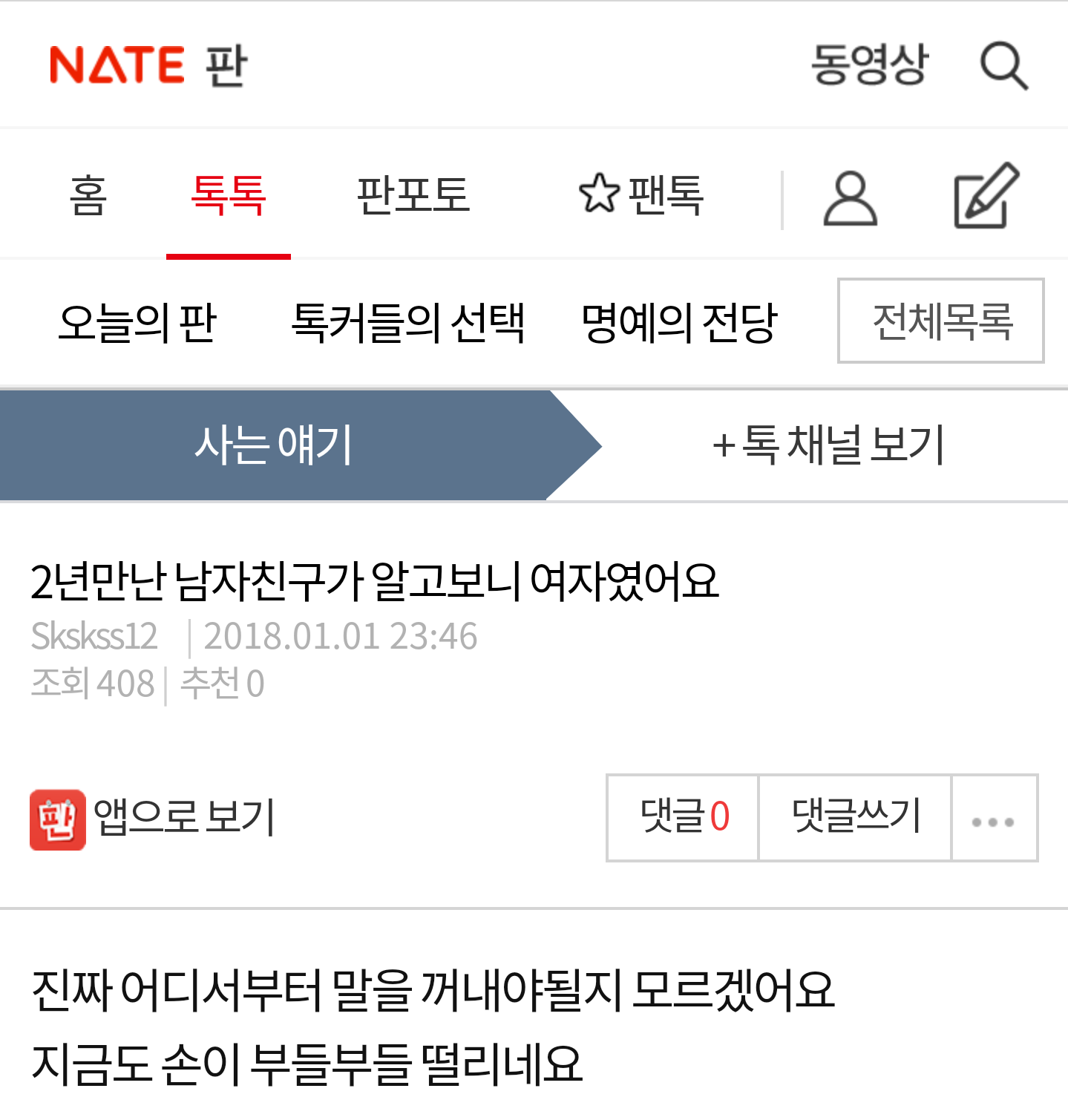
Task: Open the 사는 얘기 channel
Action: 275,445
